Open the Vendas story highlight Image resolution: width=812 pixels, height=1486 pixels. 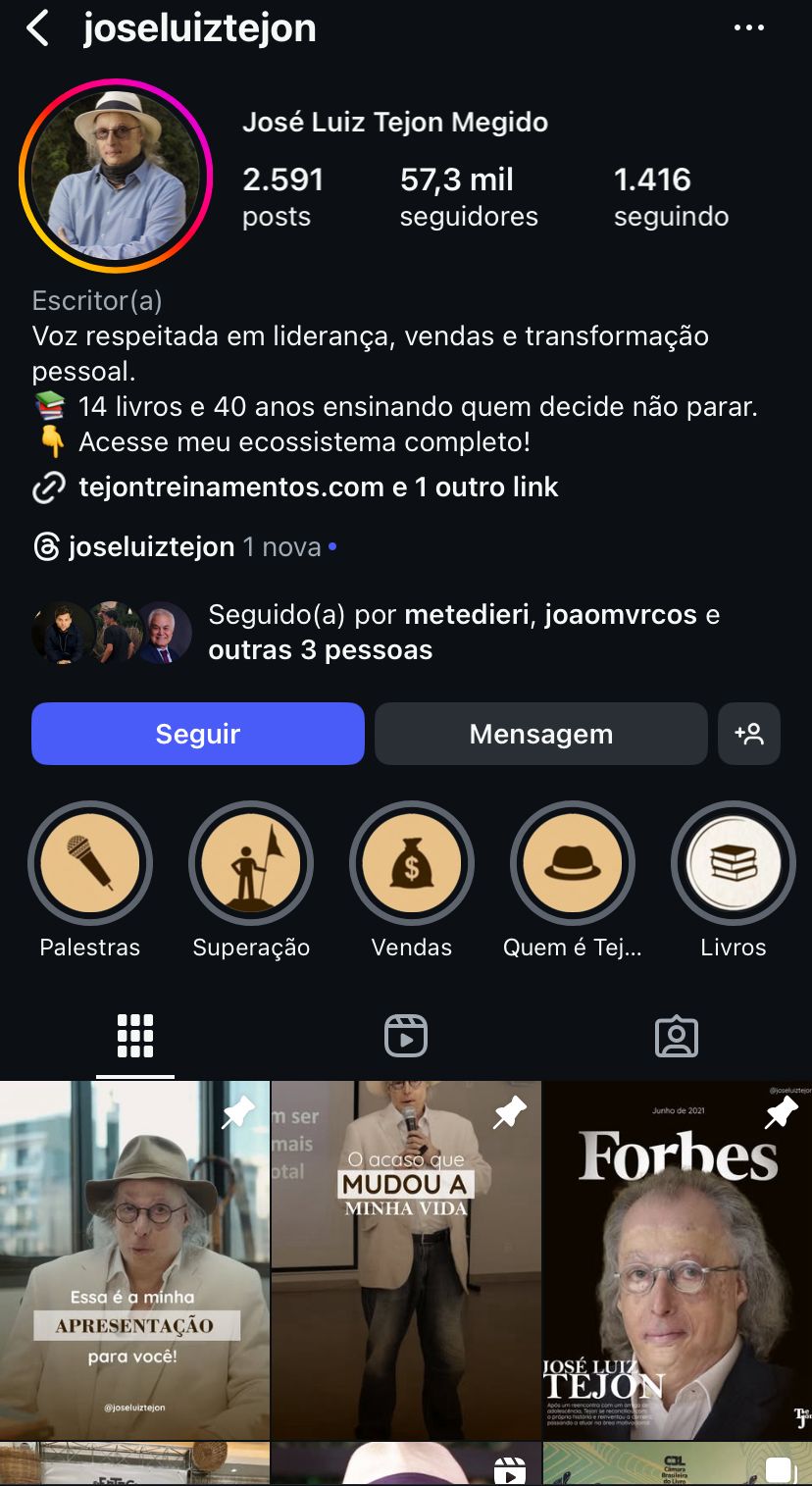(411, 862)
